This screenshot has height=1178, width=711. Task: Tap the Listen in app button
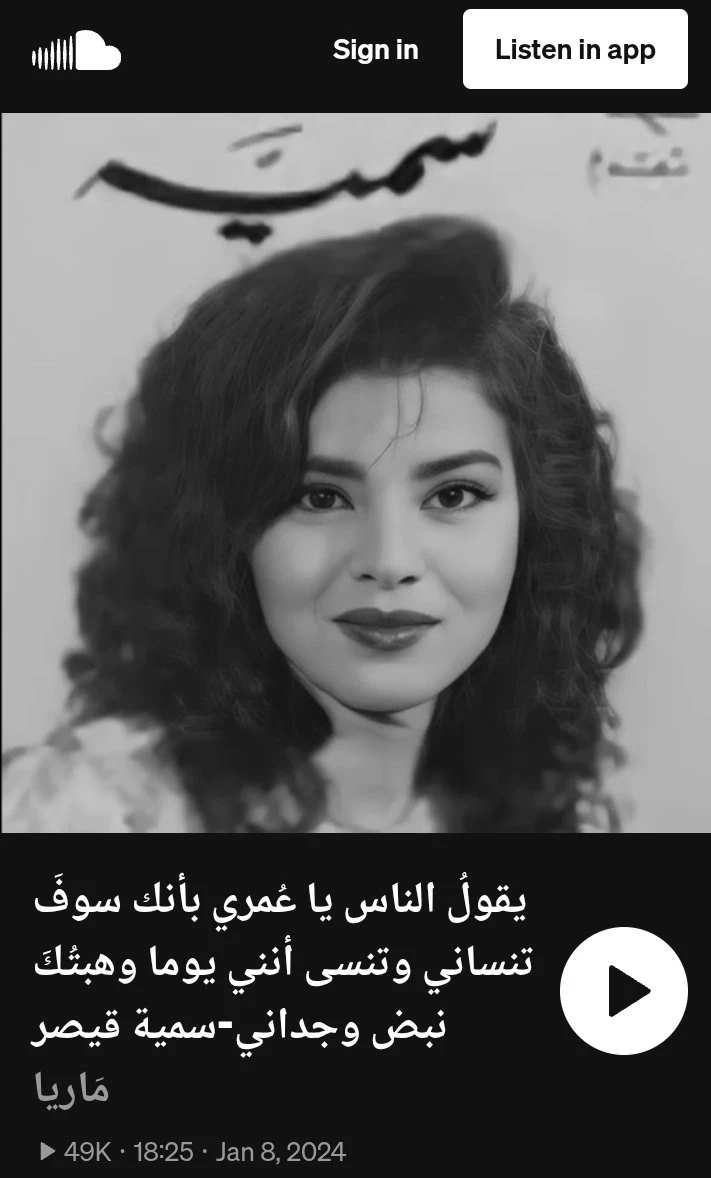[x=575, y=50]
